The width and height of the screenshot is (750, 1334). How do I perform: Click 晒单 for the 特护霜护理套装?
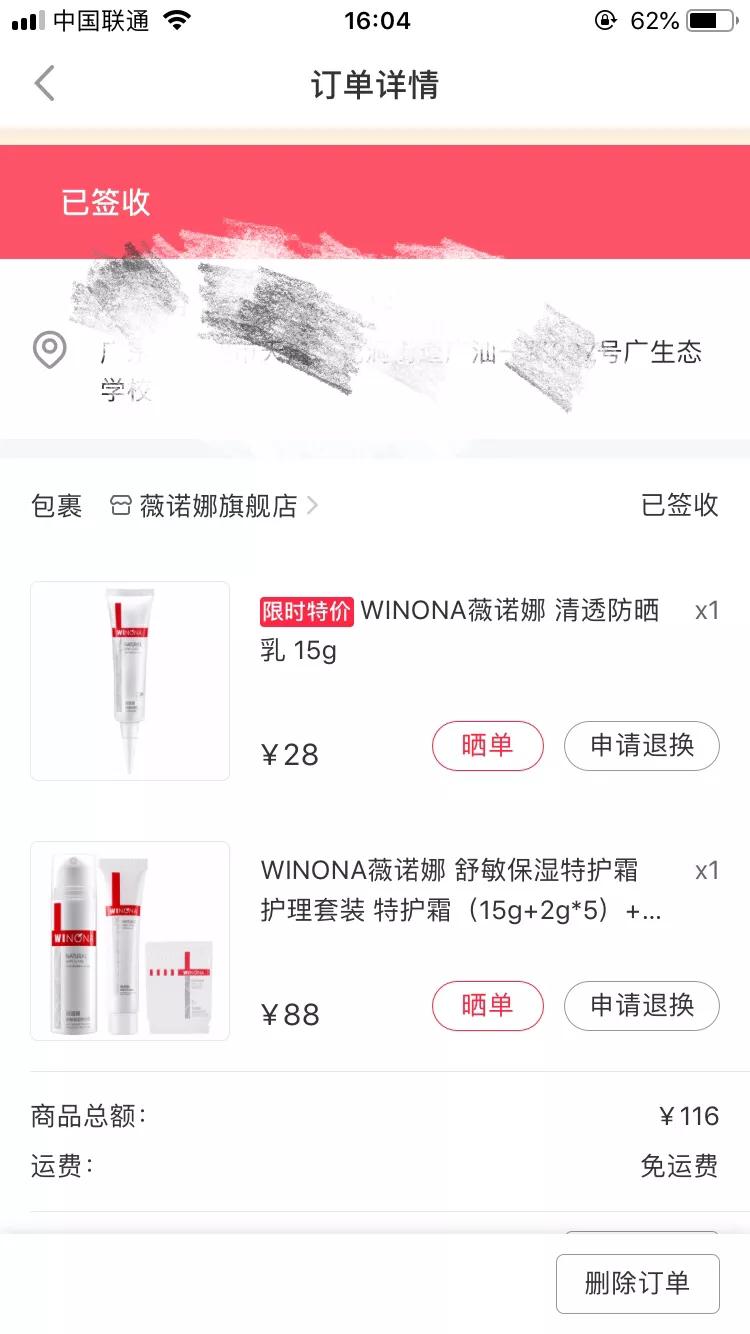coord(487,1006)
